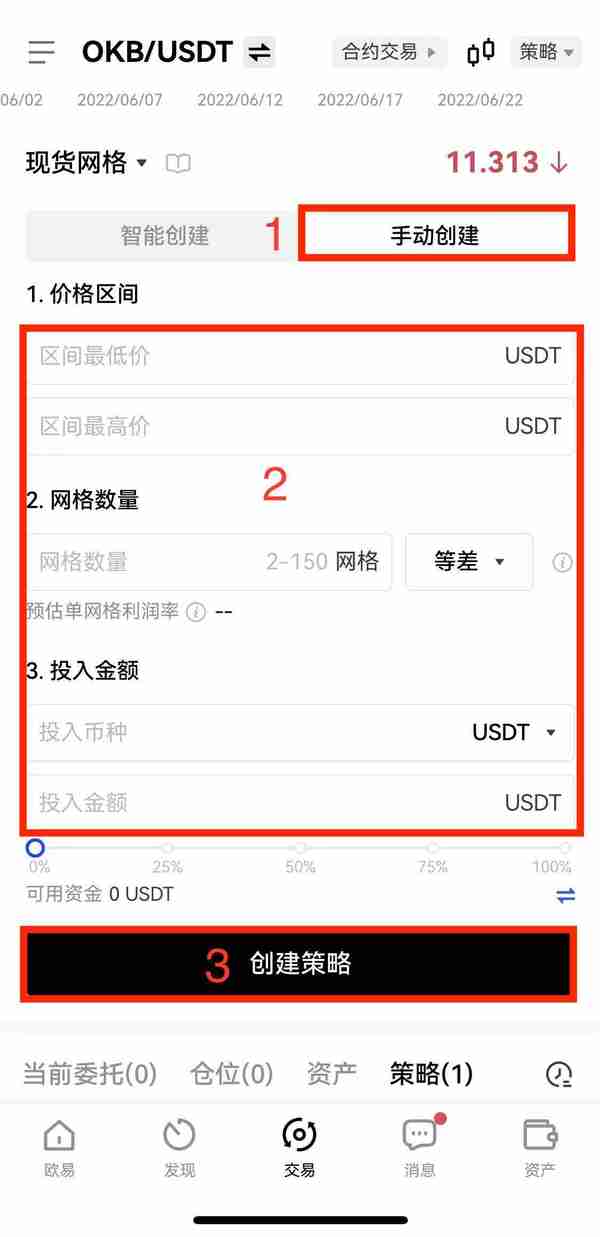
Task: Choose the 投入币种 USDT dropdown
Action: [x=514, y=733]
